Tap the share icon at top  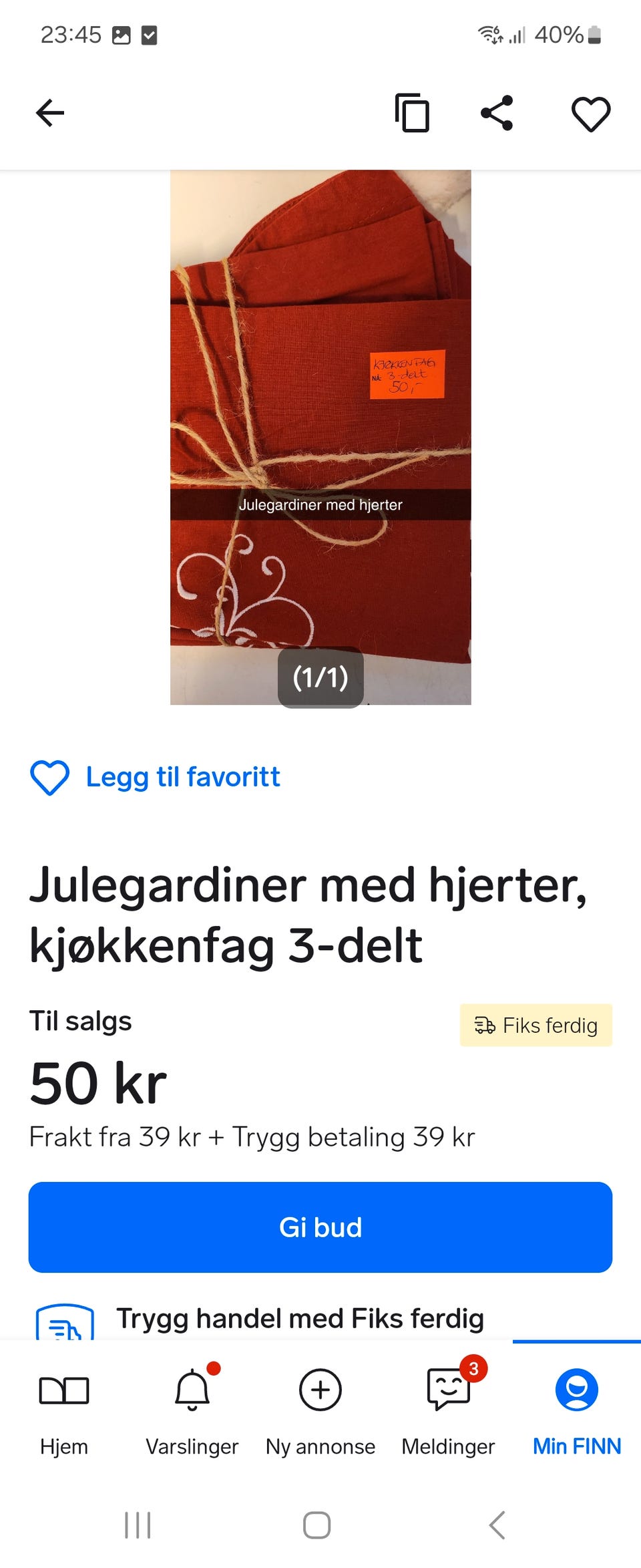pyautogui.click(x=498, y=112)
